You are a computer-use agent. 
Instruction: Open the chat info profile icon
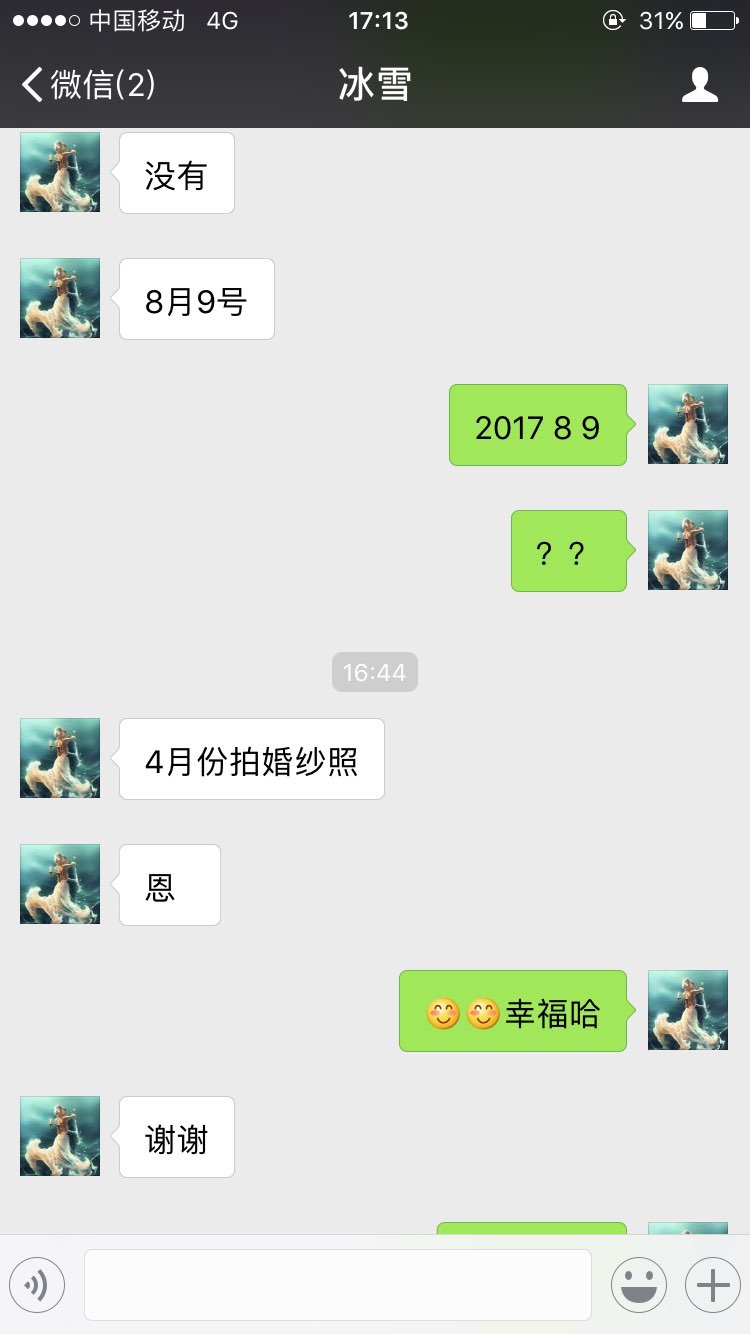[699, 85]
